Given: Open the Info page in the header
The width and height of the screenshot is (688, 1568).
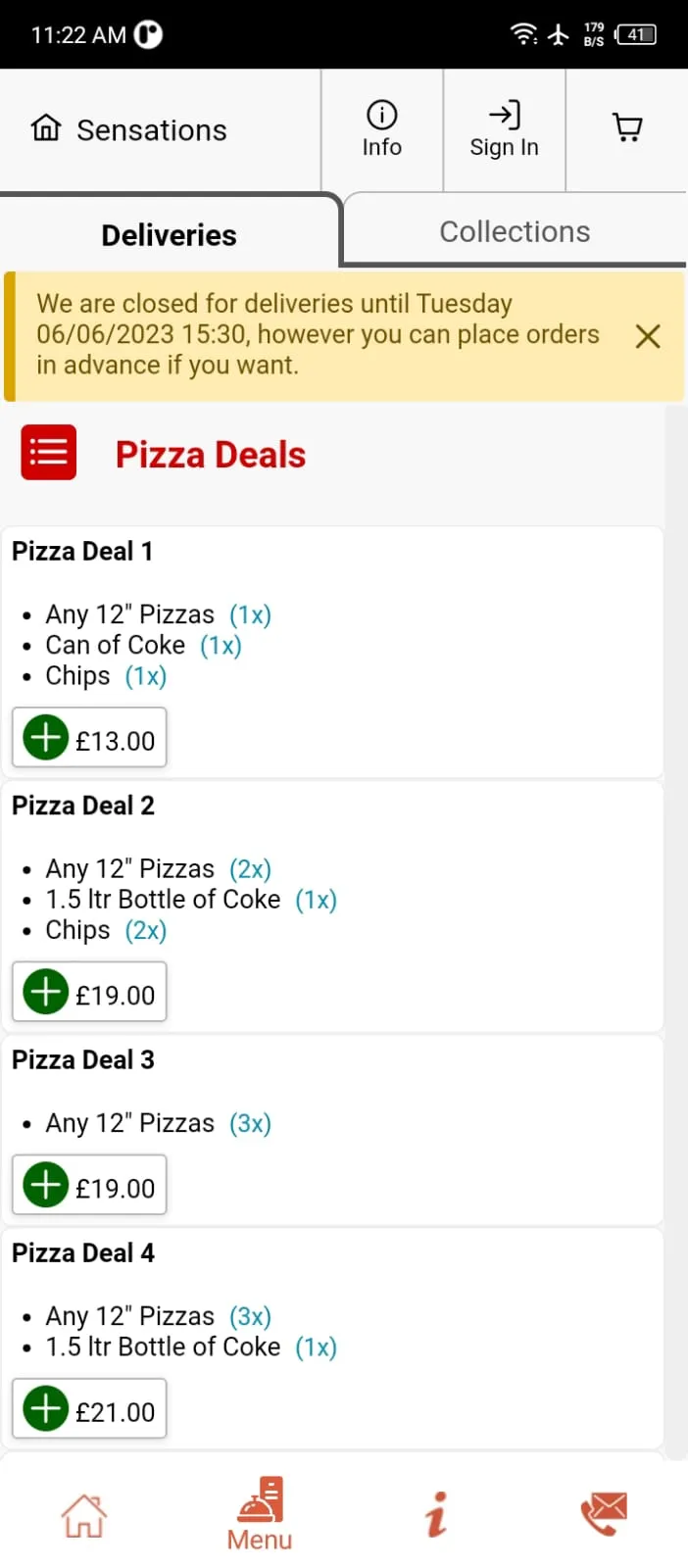Looking at the screenshot, I should (x=382, y=129).
